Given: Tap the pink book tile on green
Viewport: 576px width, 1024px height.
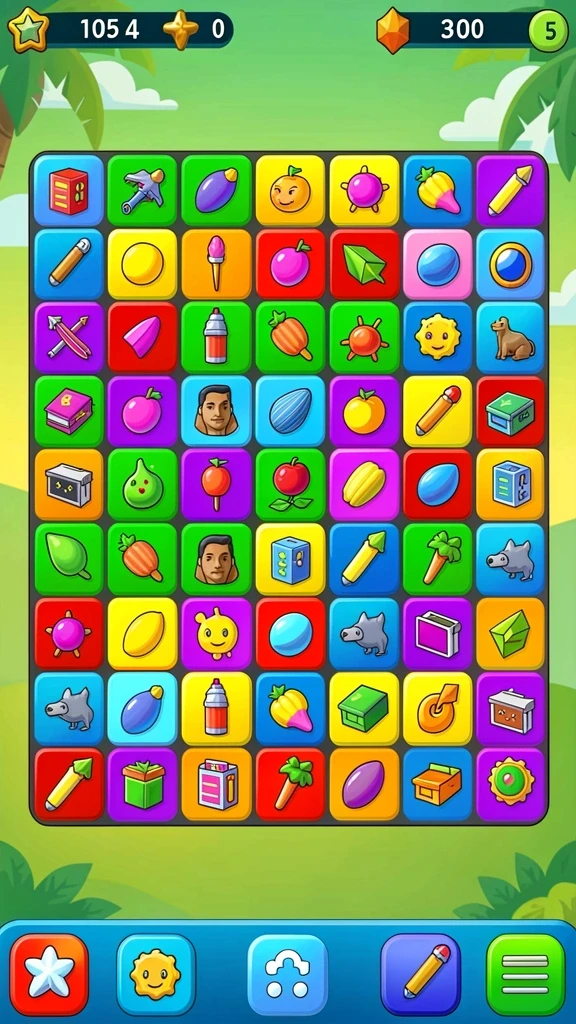Looking at the screenshot, I should pyautogui.click(x=69, y=411).
